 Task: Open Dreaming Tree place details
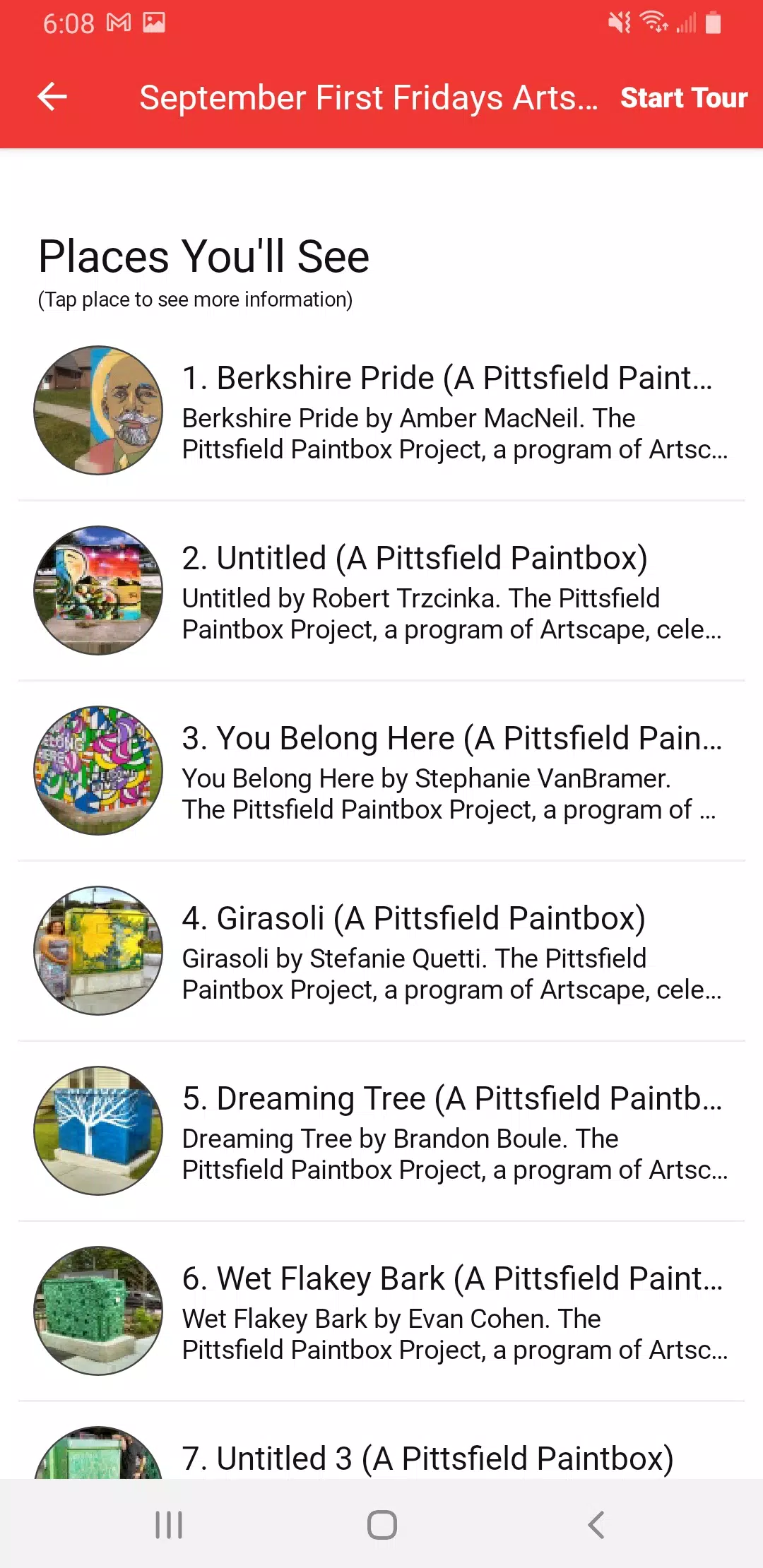coord(381,1131)
